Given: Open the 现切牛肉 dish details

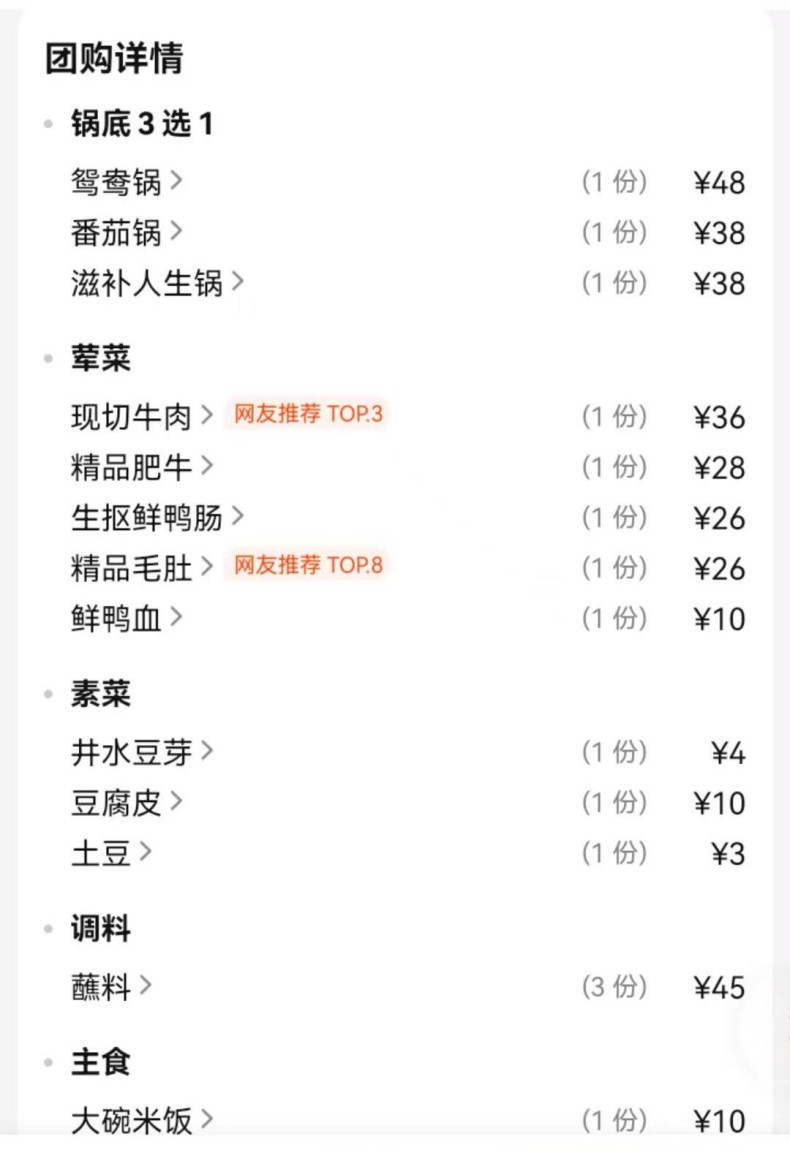Looking at the screenshot, I should pos(142,416).
